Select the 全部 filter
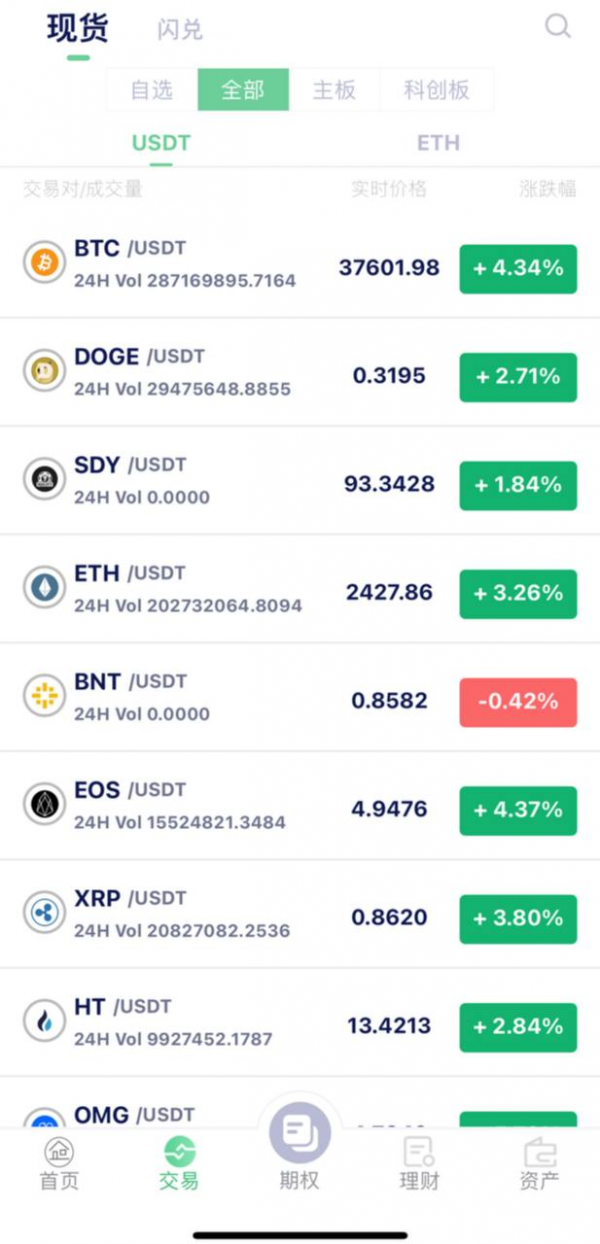 click(243, 90)
